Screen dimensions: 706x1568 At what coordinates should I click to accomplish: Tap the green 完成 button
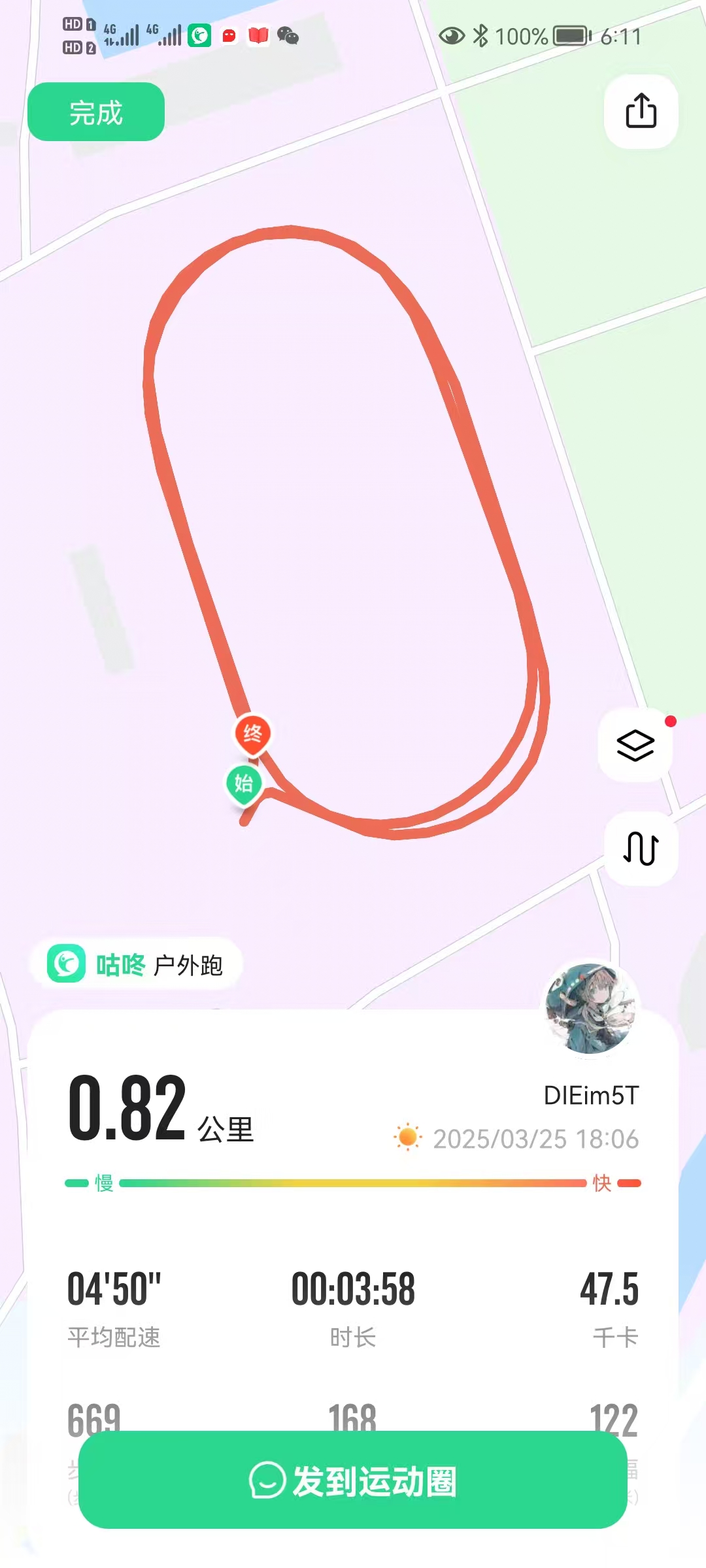(x=95, y=112)
